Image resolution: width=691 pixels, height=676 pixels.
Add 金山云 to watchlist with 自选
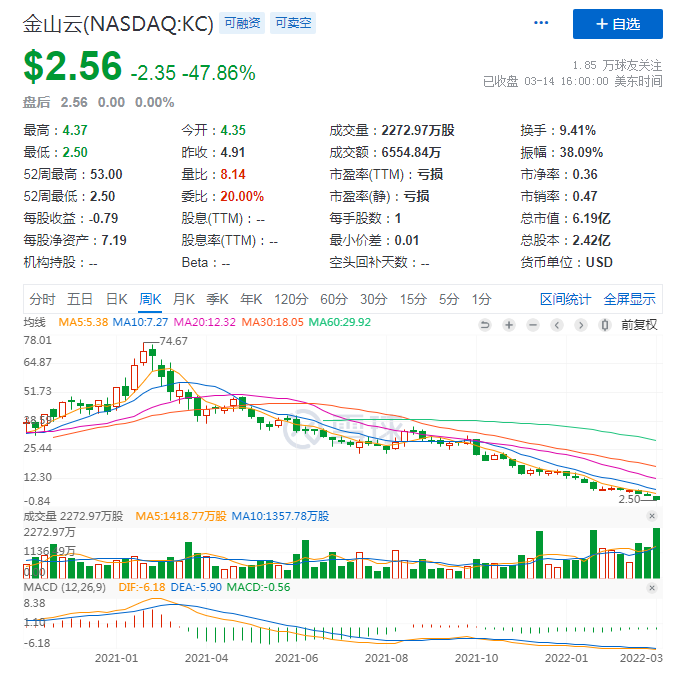coord(617,23)
